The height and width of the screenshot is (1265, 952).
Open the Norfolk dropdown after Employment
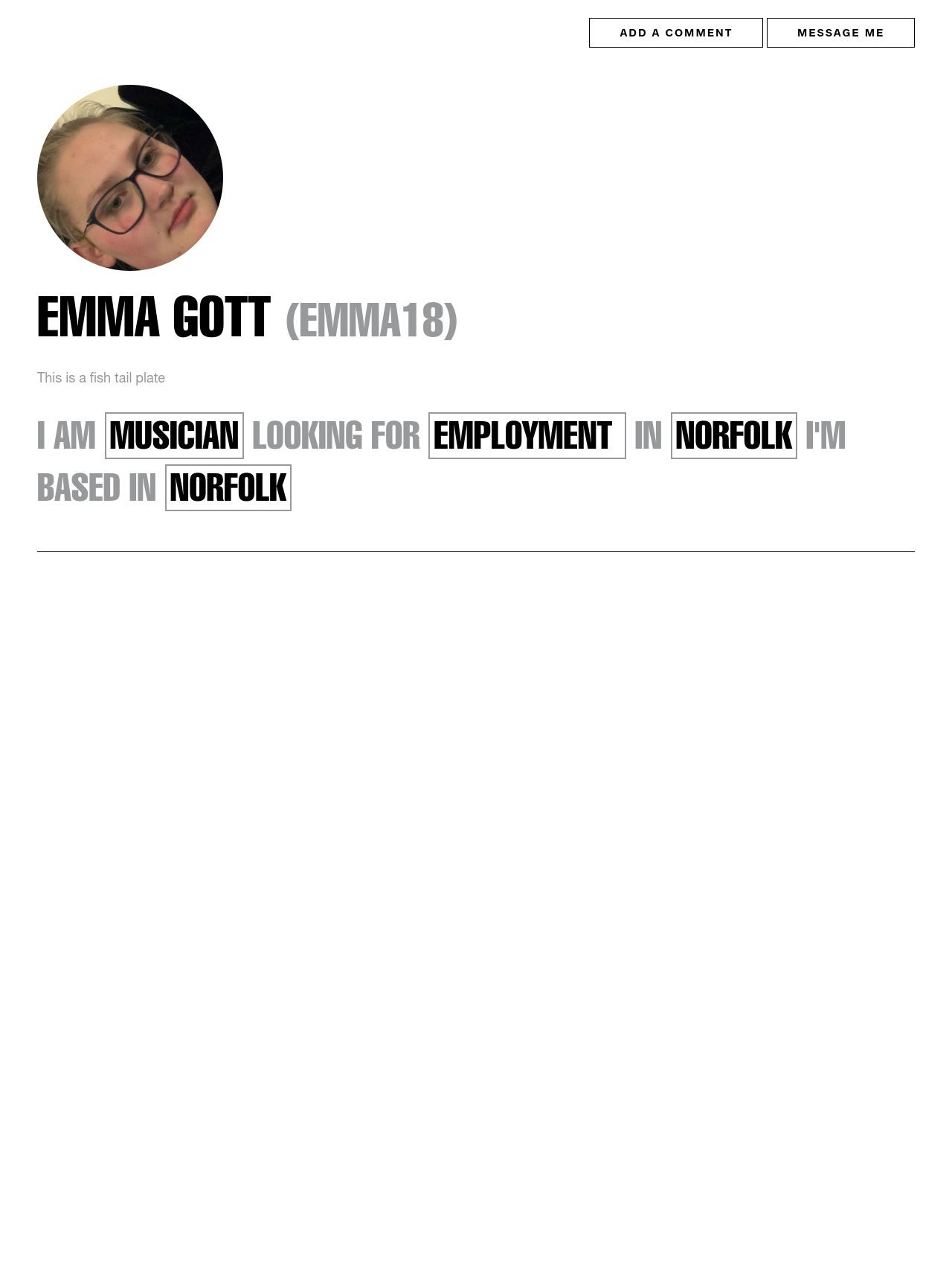733,436
